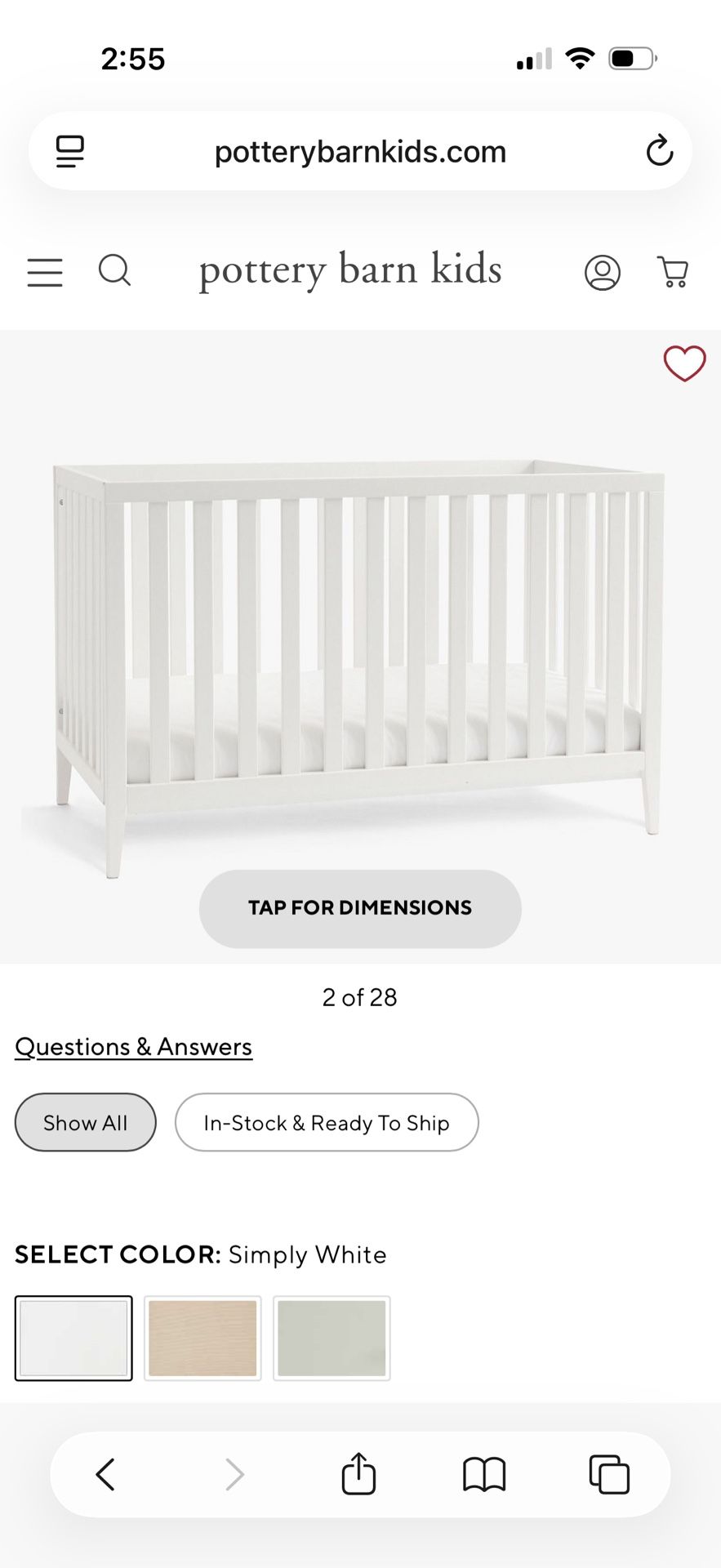
Task: Open the hamburger menu
Action: pos(45,272)
